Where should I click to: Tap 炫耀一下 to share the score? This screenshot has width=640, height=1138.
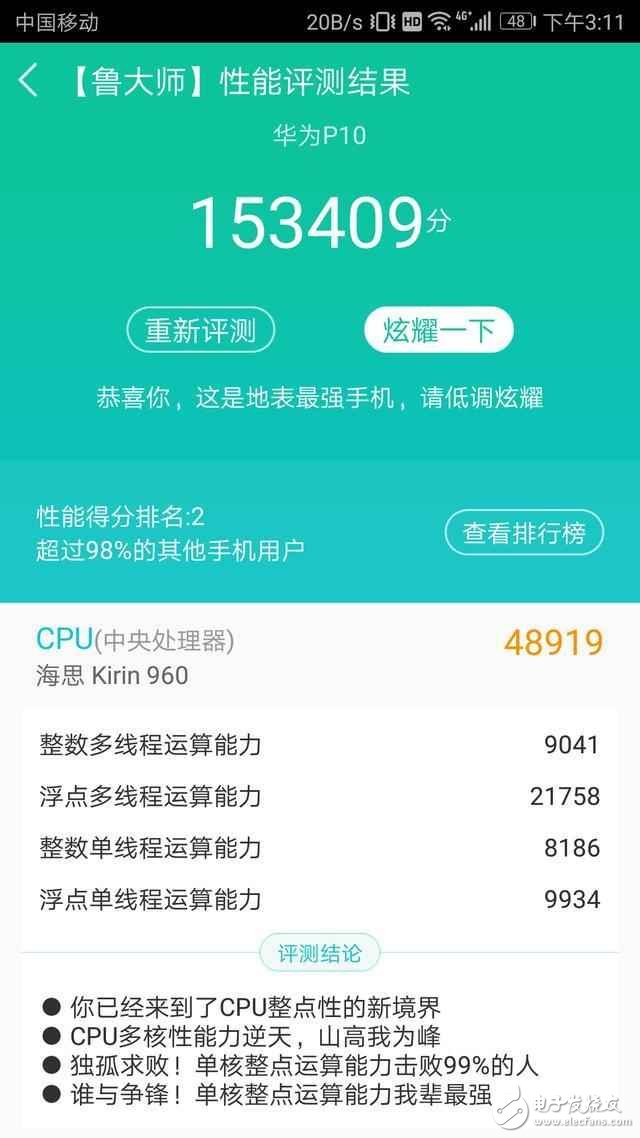click(438, 330)
